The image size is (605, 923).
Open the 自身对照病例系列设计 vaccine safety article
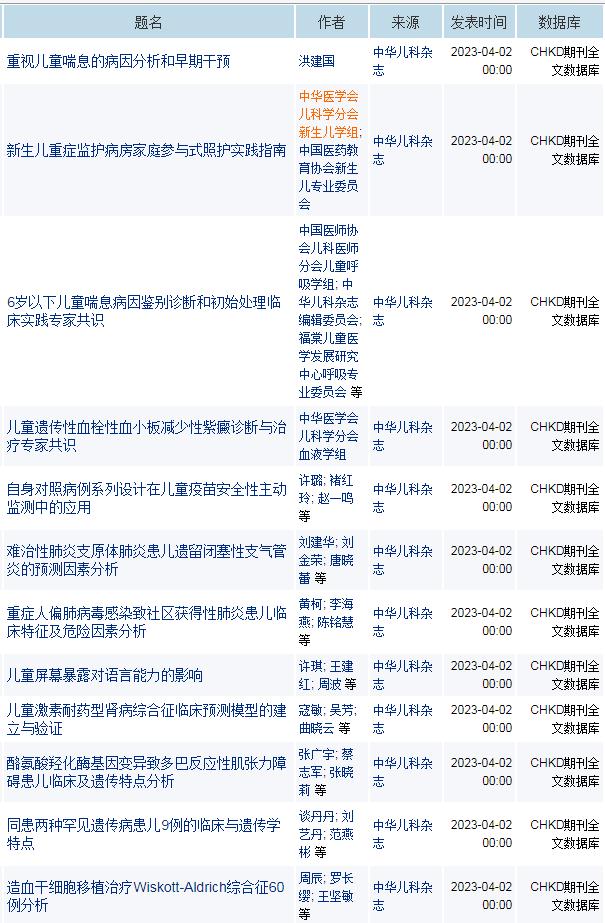146,498
